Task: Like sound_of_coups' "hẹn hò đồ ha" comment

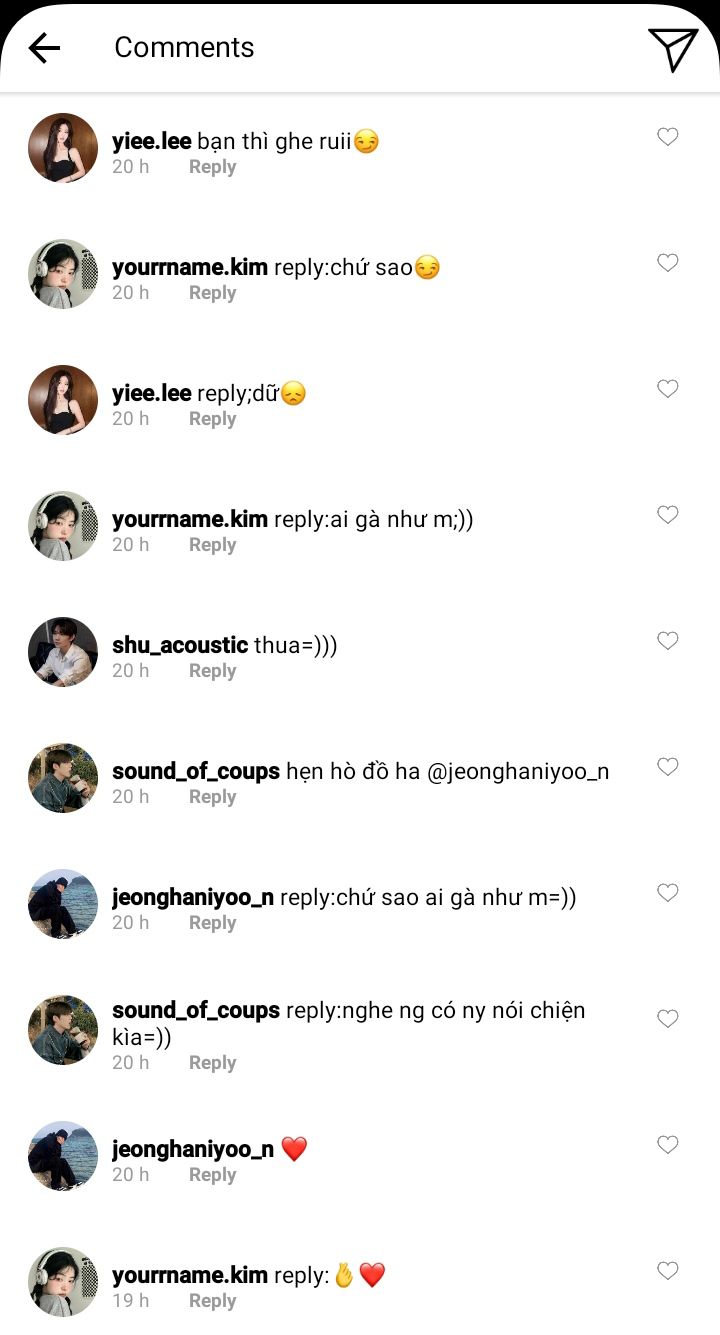Action: 667,767
